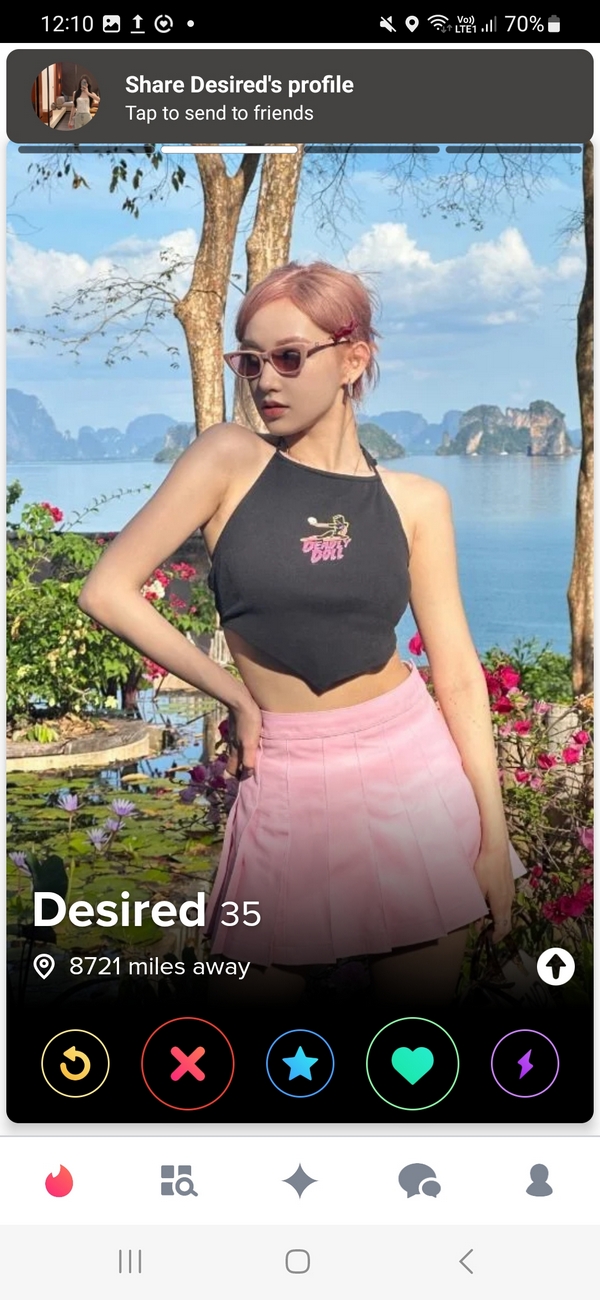Like Desired with the green heart
The image size is (600, 1300).
412,1065
